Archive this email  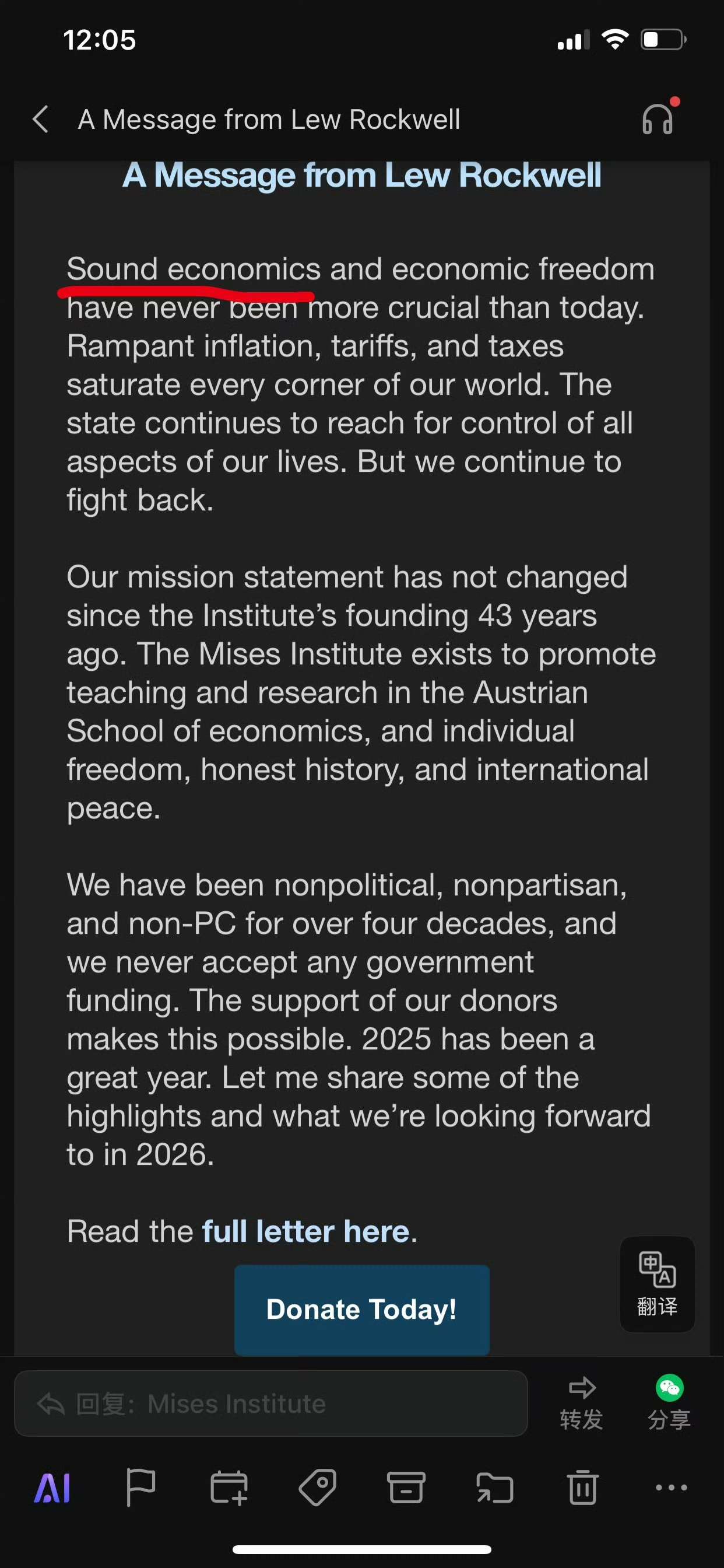[x=406, y=1487]
